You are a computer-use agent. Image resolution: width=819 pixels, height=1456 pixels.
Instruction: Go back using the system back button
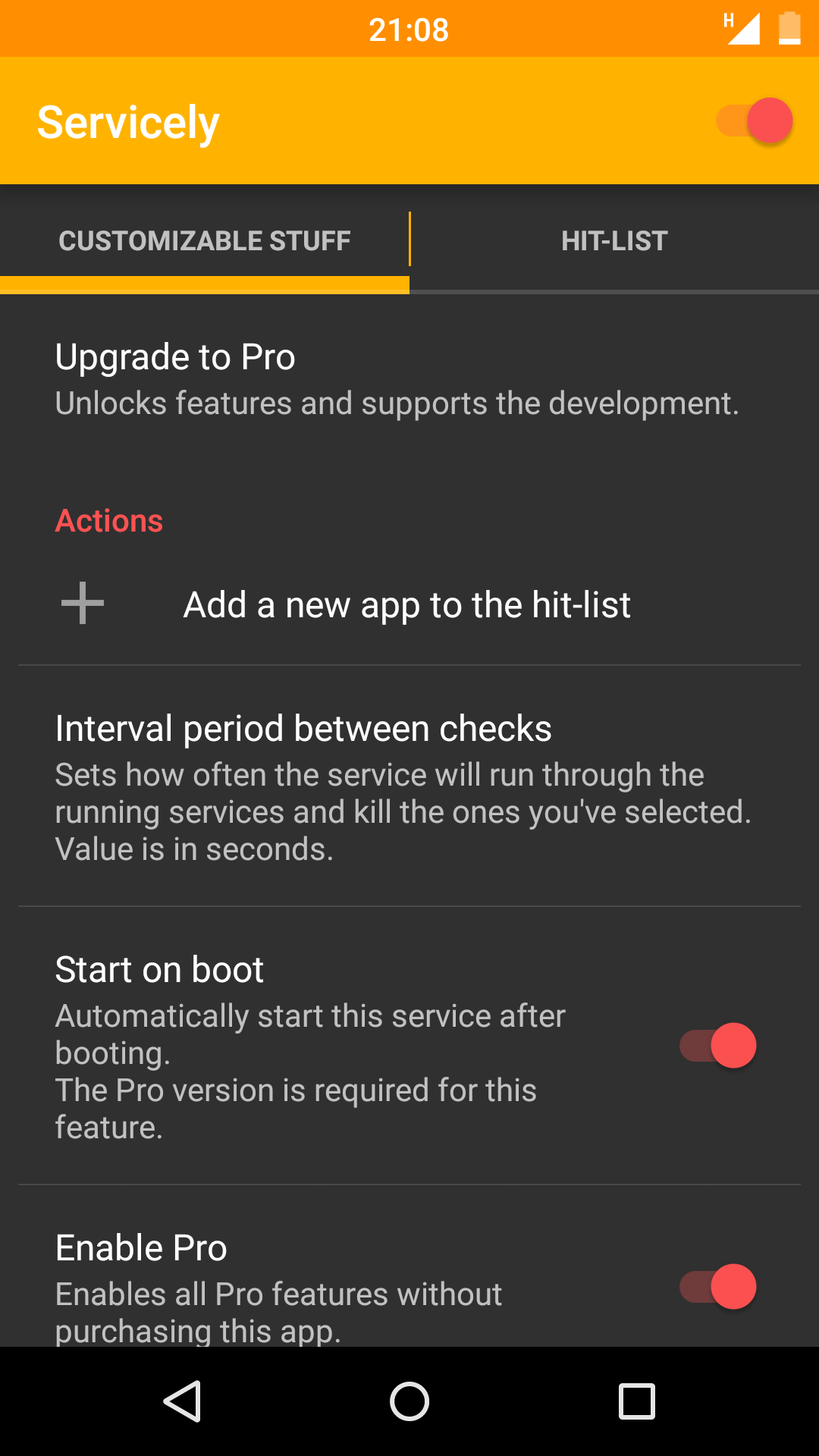pyautogui.click(x=182, y=1401)
